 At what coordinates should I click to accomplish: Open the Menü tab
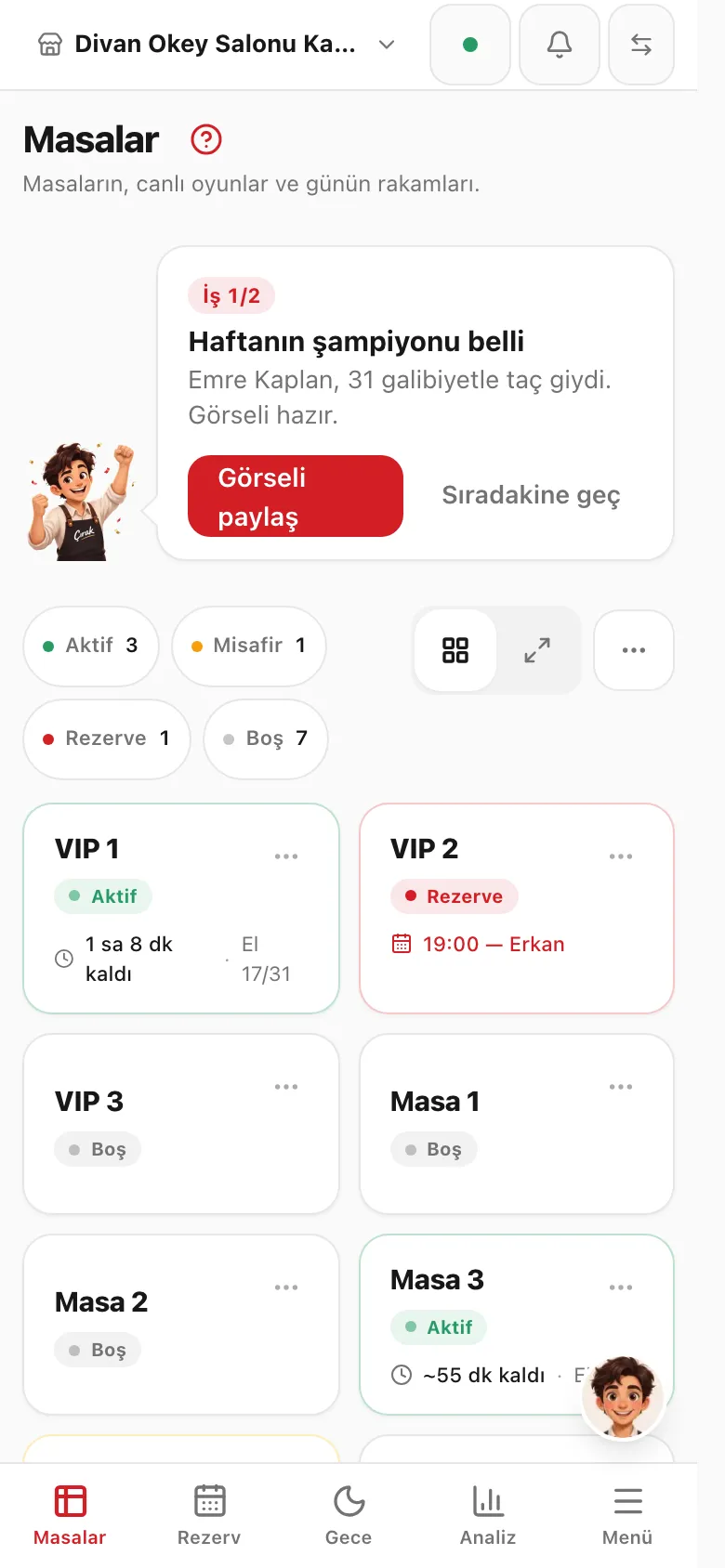click(627, 1515)
